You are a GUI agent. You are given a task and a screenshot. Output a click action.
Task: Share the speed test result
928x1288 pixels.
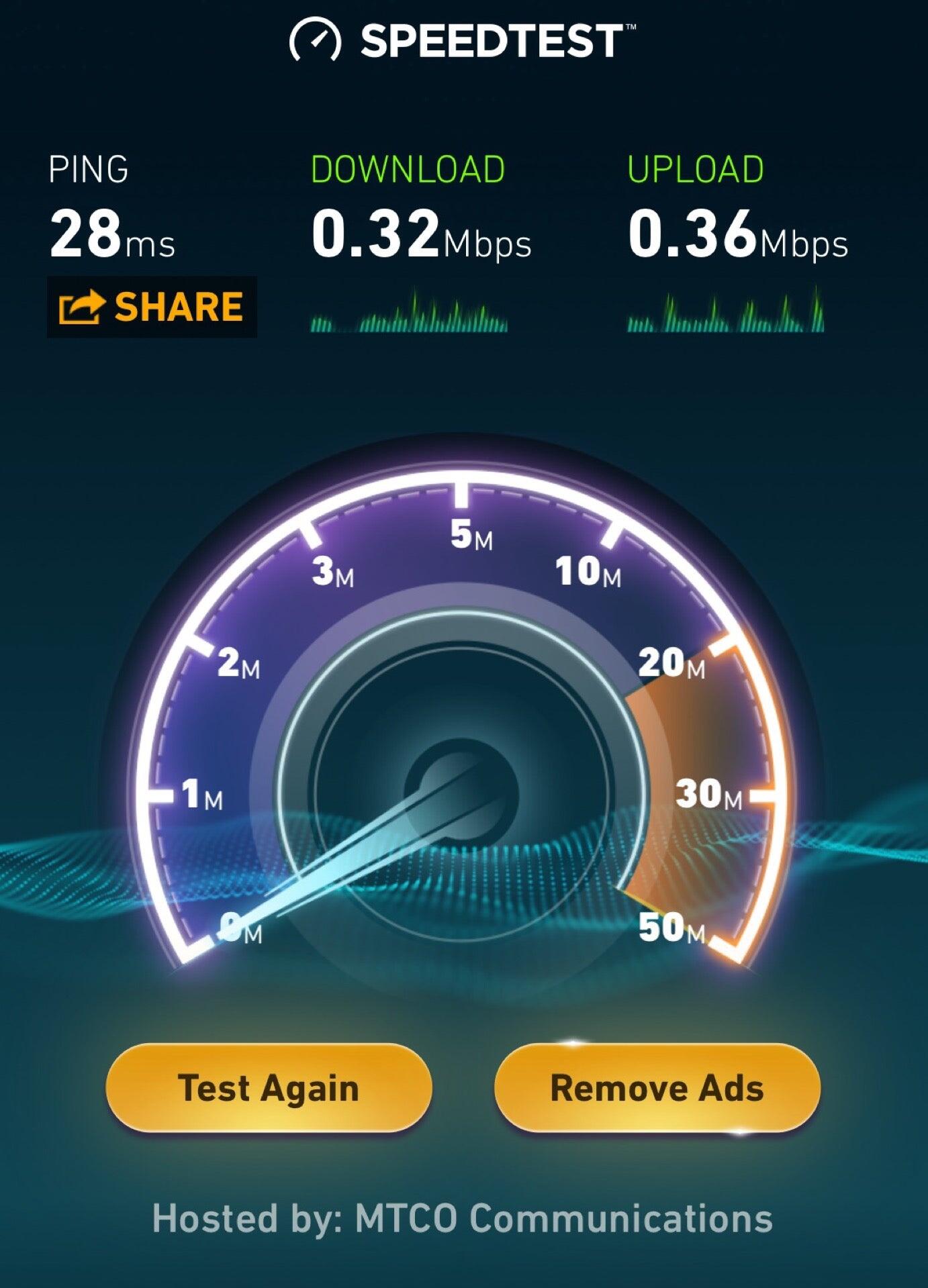click(152, 307)
